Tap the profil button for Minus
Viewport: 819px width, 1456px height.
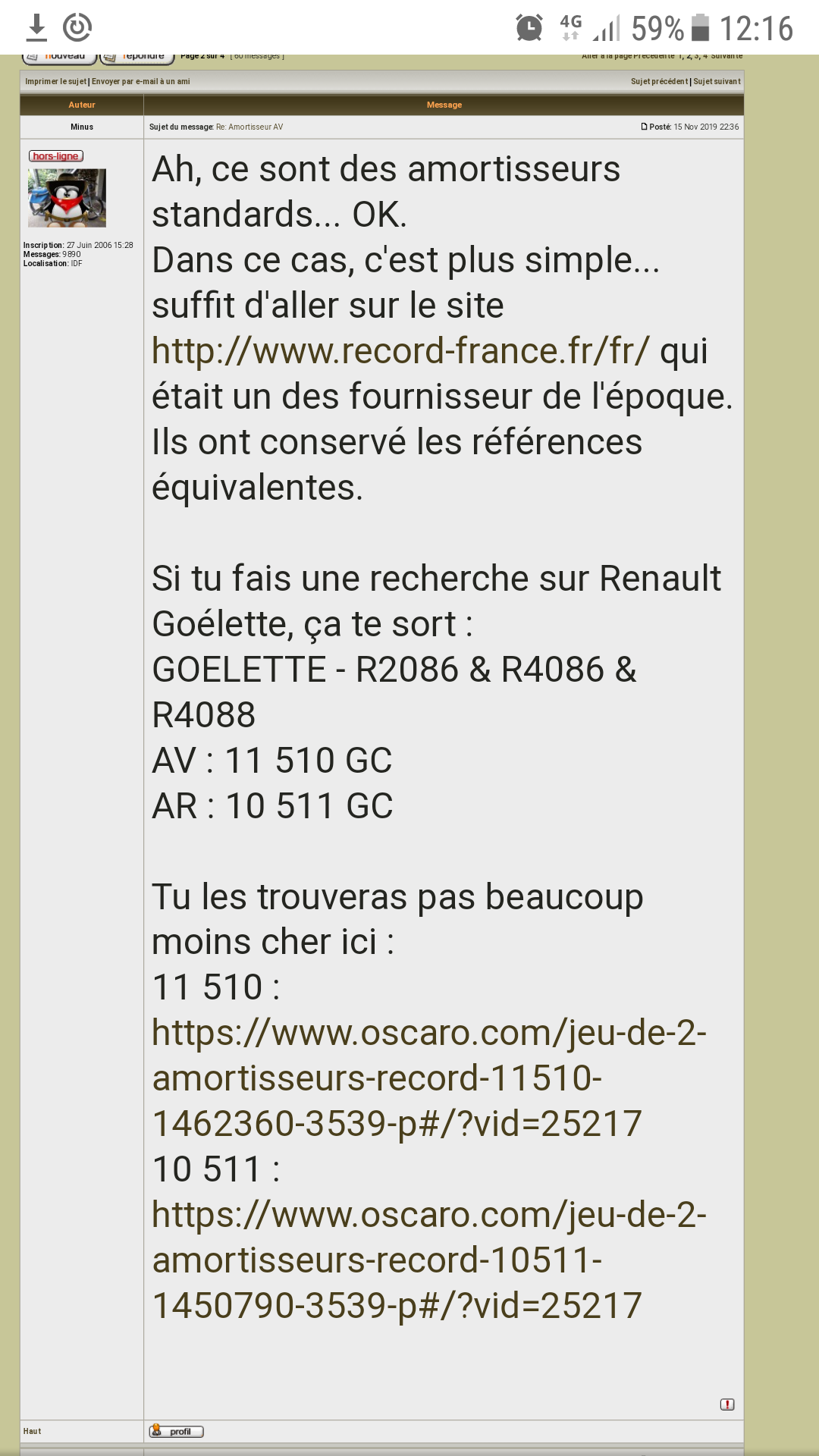coord(177,1431)
